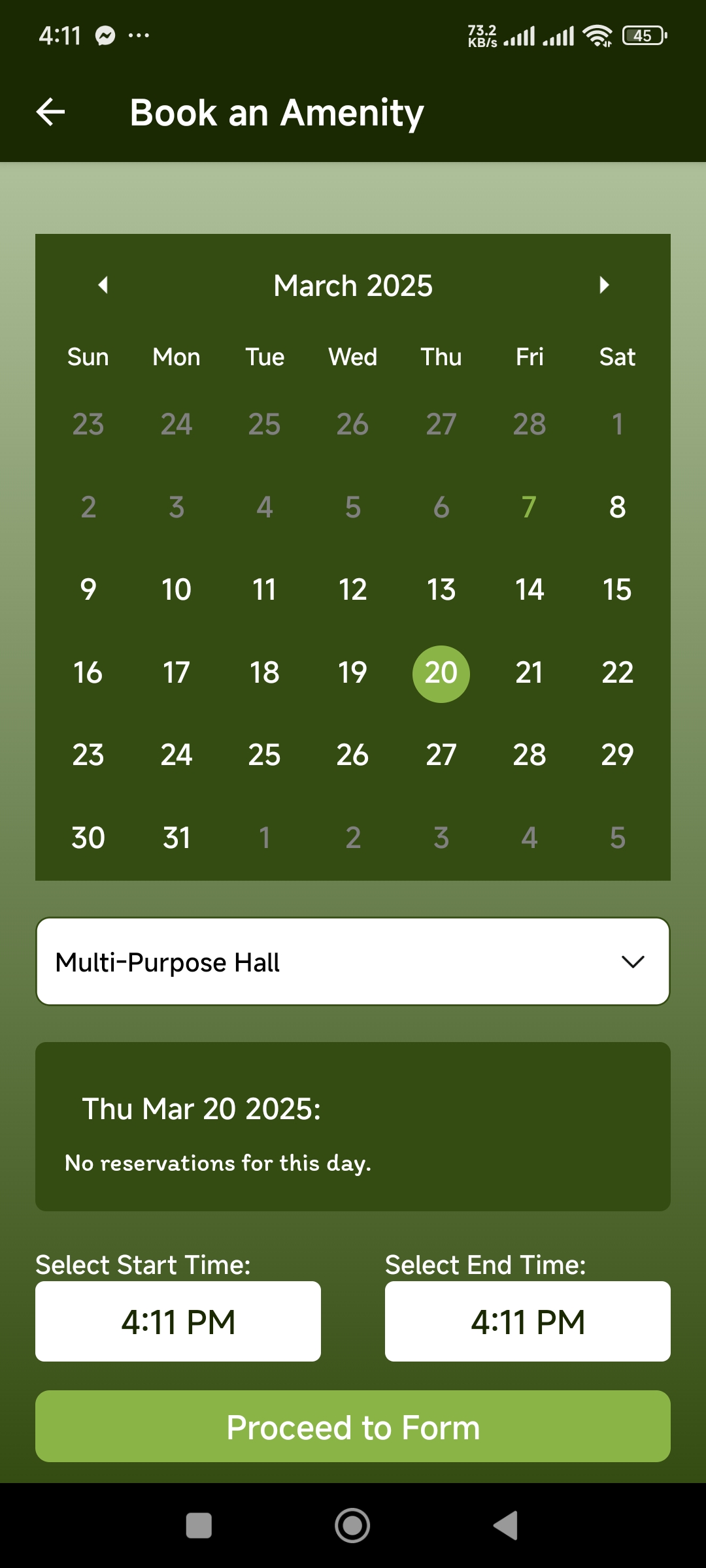Tap the system home button
This screenshot has height=1568, width=706.
pyautogui.click(x=352, y=1526)
